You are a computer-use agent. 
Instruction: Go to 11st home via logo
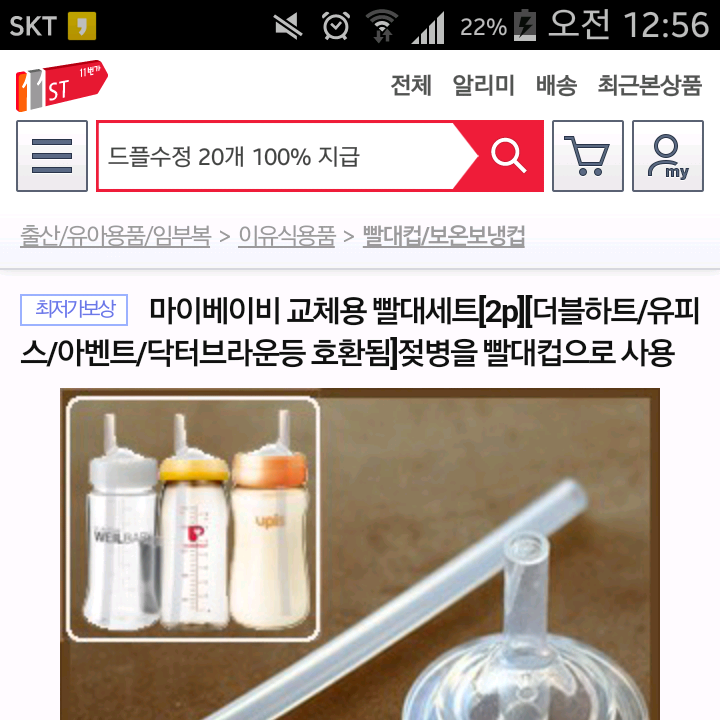60,86
